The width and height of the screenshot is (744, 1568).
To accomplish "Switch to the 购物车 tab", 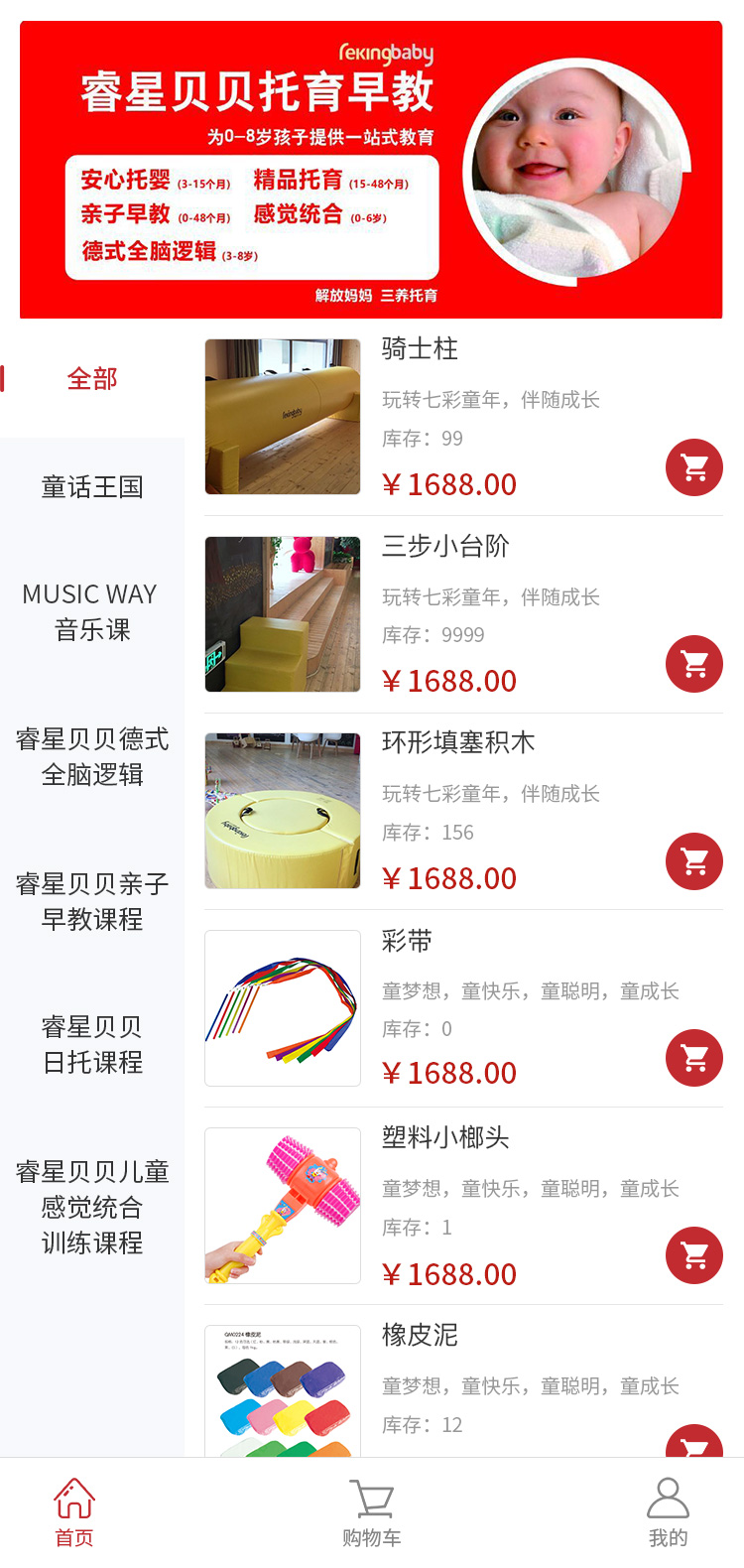I will point(372,1512).
